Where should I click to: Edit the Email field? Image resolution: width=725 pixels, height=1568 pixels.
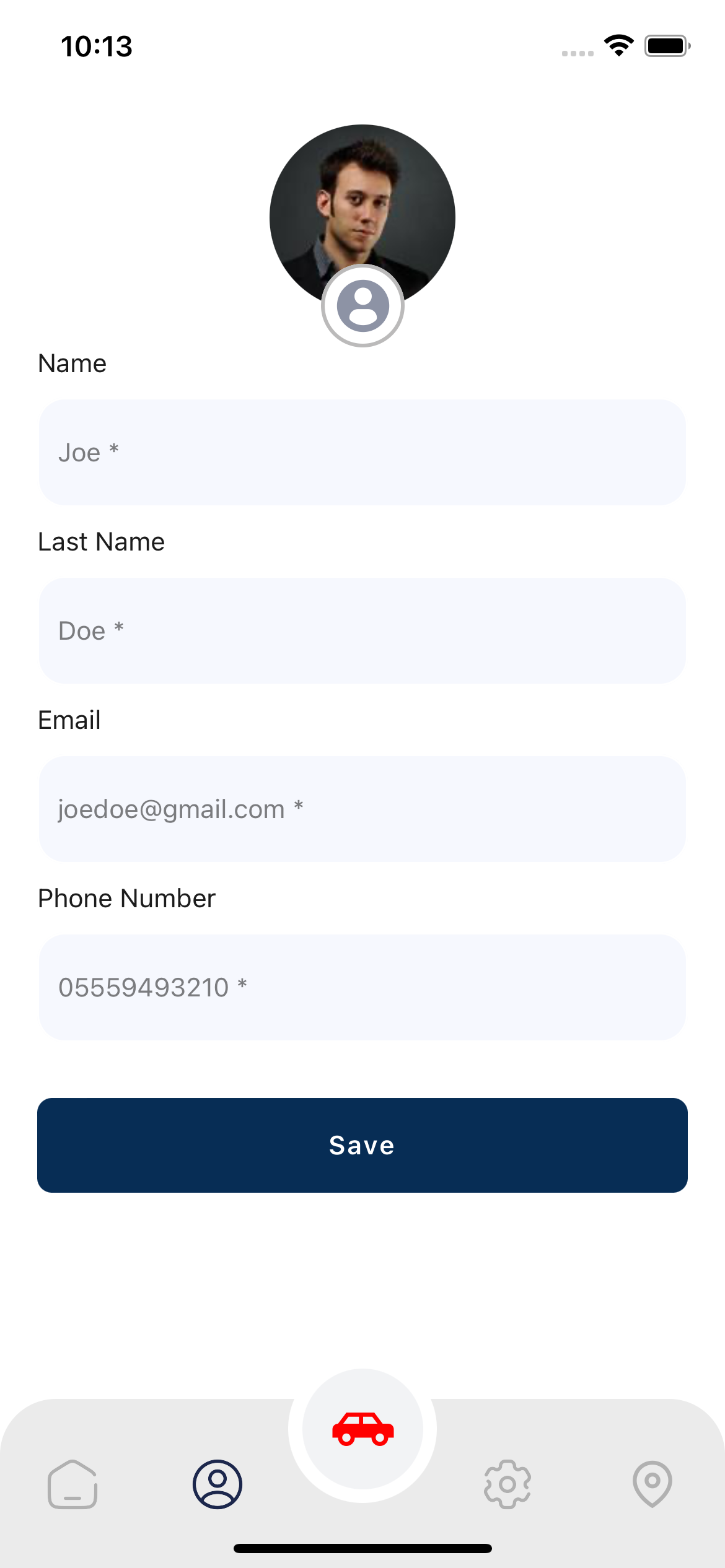[x=362, y=809]
